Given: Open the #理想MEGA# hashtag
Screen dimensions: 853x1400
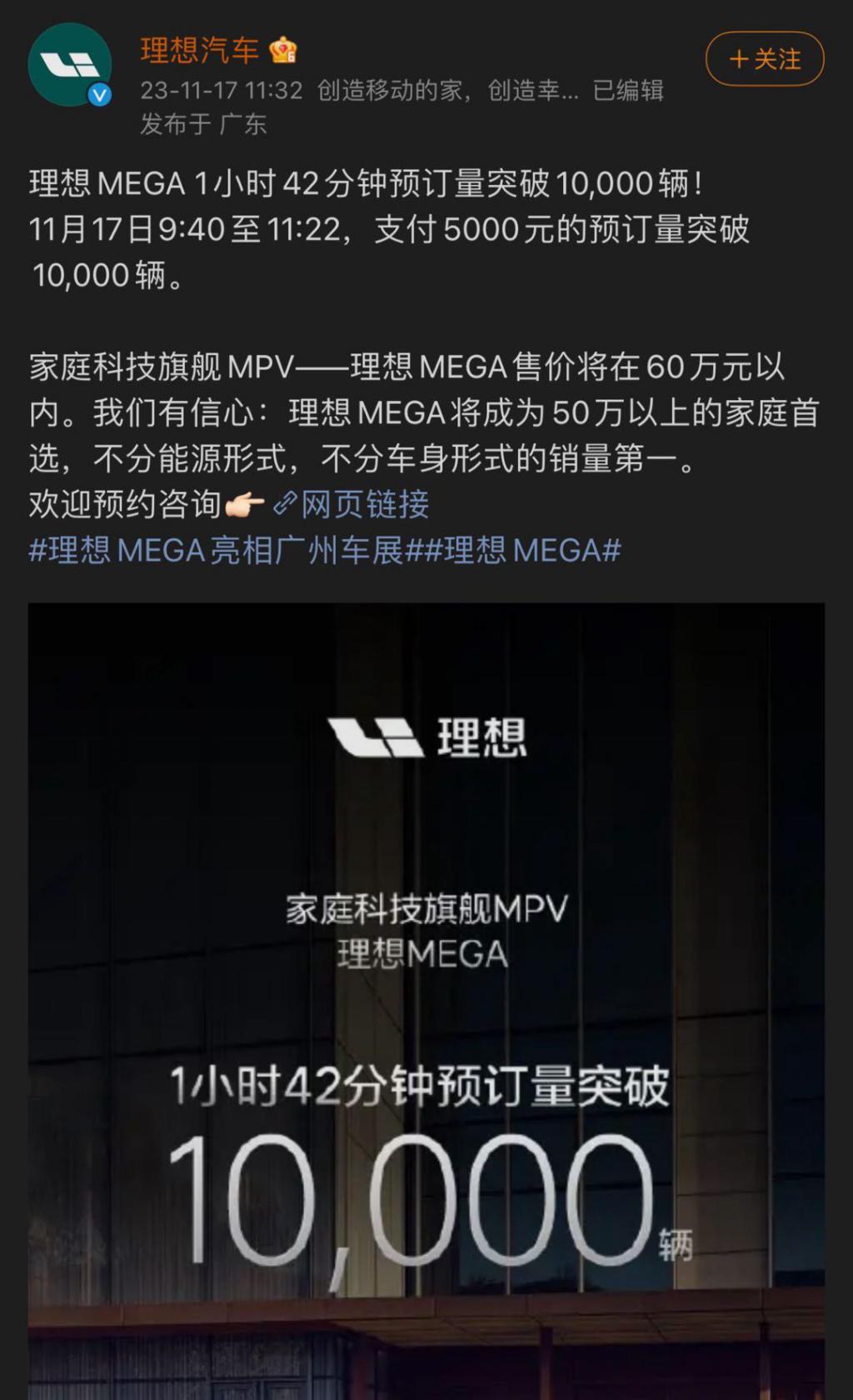Looking at the screenshot, I should 523,551.
